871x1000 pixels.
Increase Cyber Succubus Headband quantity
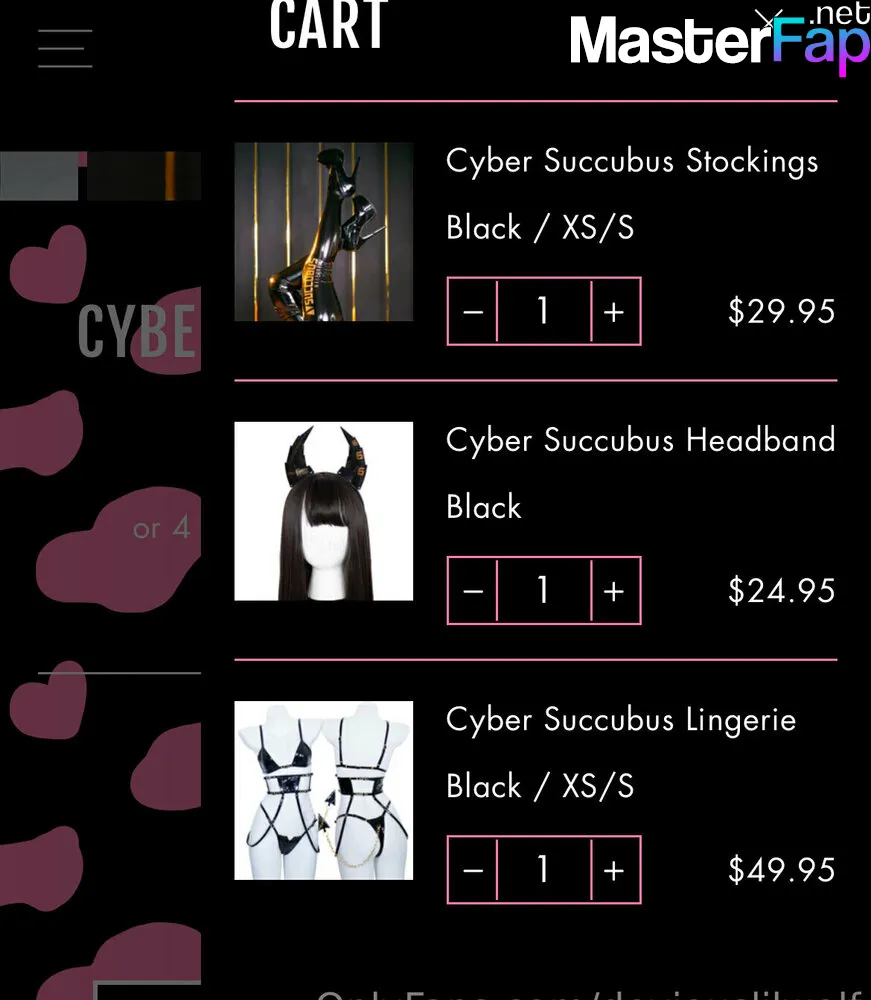pos(614,590)
